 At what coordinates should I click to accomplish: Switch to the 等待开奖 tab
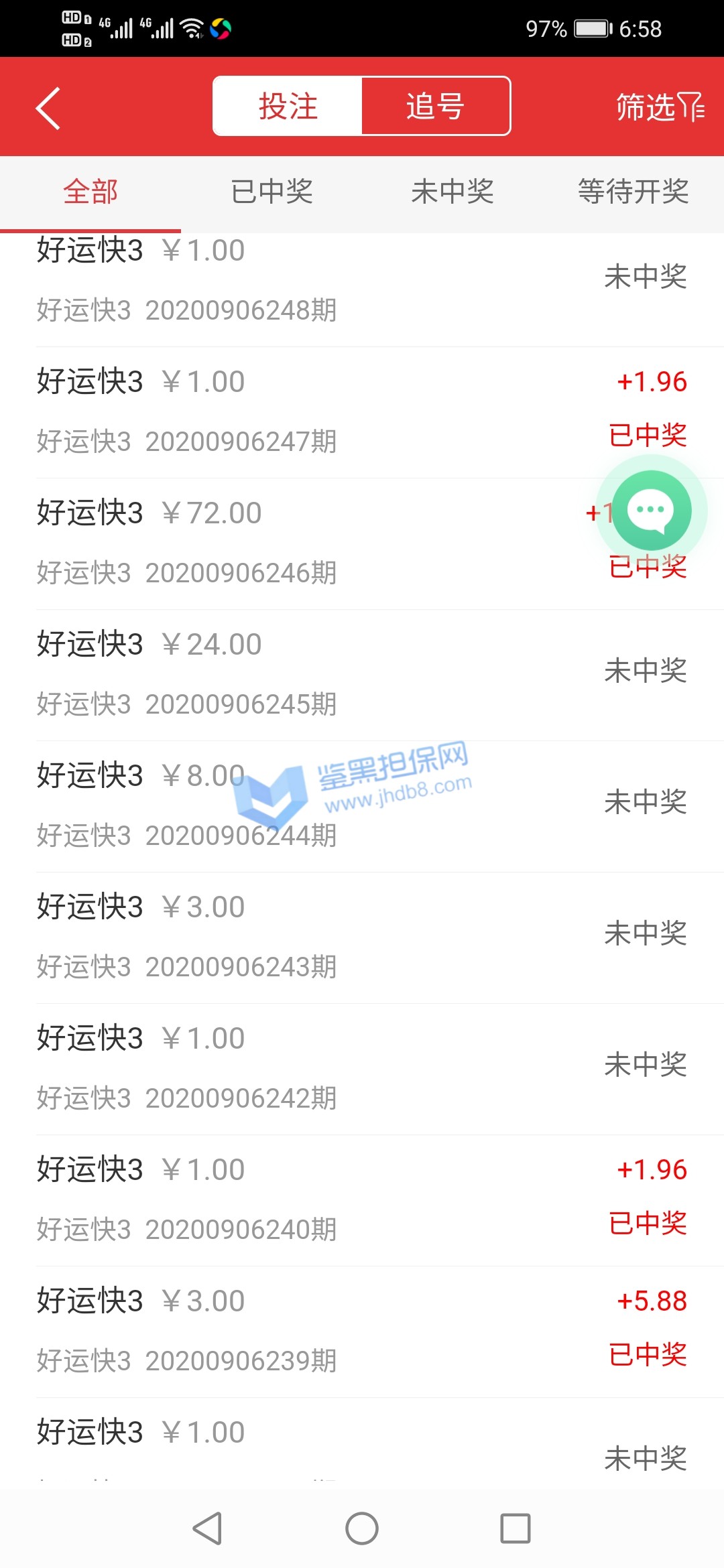coord(633,192)
